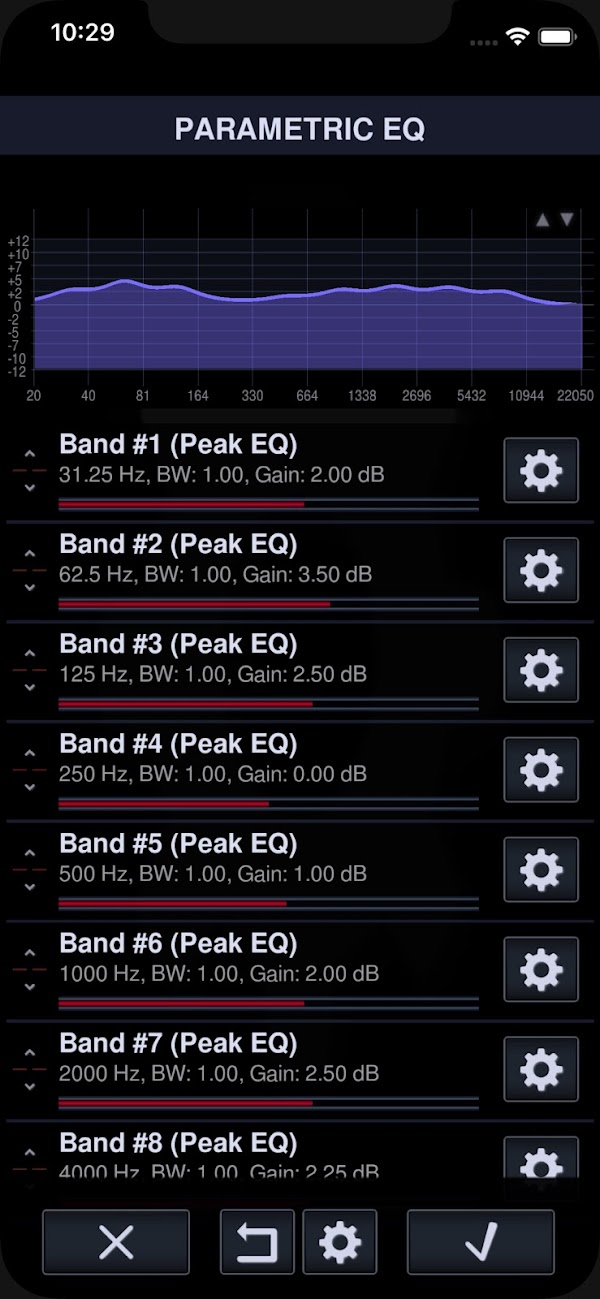Cancel changes with the X button
Viewport: 600px width, 1299px height.
[116, 1243]
